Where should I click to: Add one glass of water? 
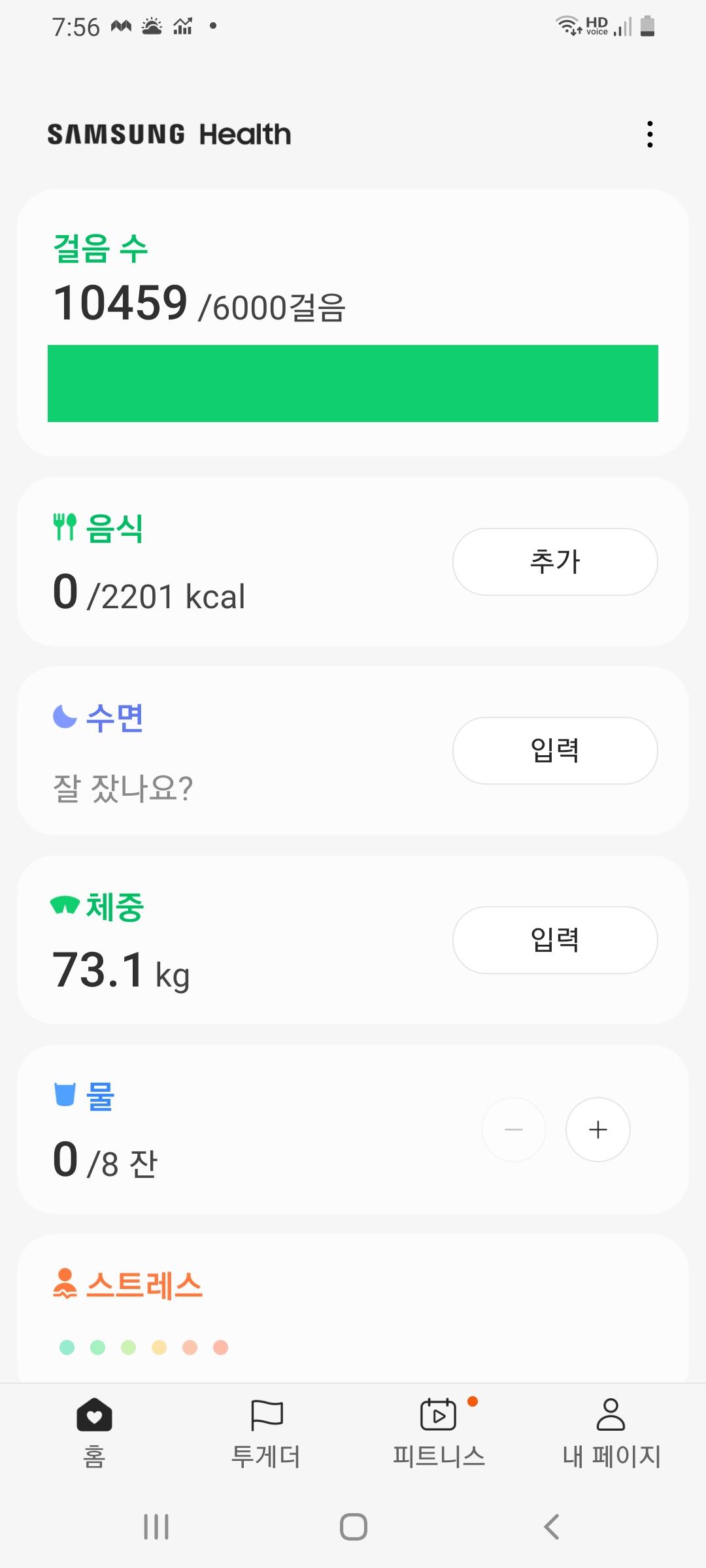597,1130
